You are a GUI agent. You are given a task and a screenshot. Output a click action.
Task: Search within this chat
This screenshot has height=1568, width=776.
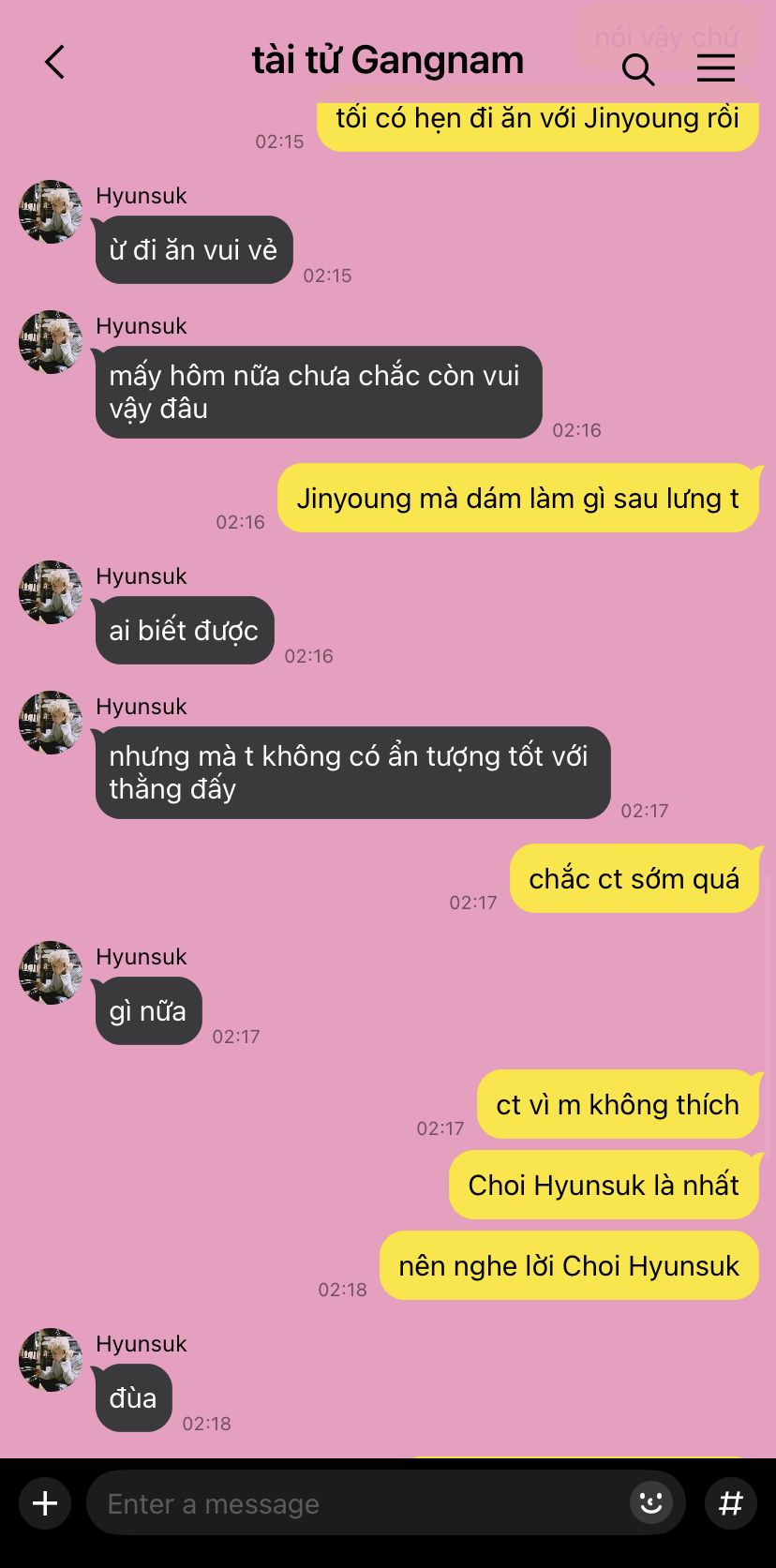[638, 69]
